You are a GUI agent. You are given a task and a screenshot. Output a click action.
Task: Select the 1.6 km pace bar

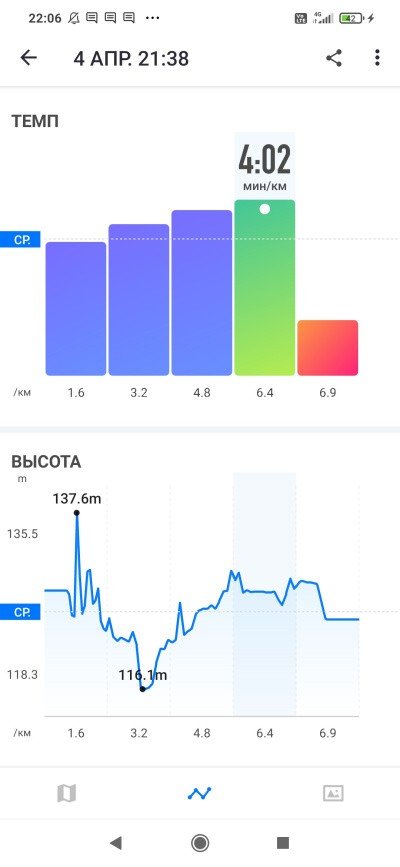[76, 309]
